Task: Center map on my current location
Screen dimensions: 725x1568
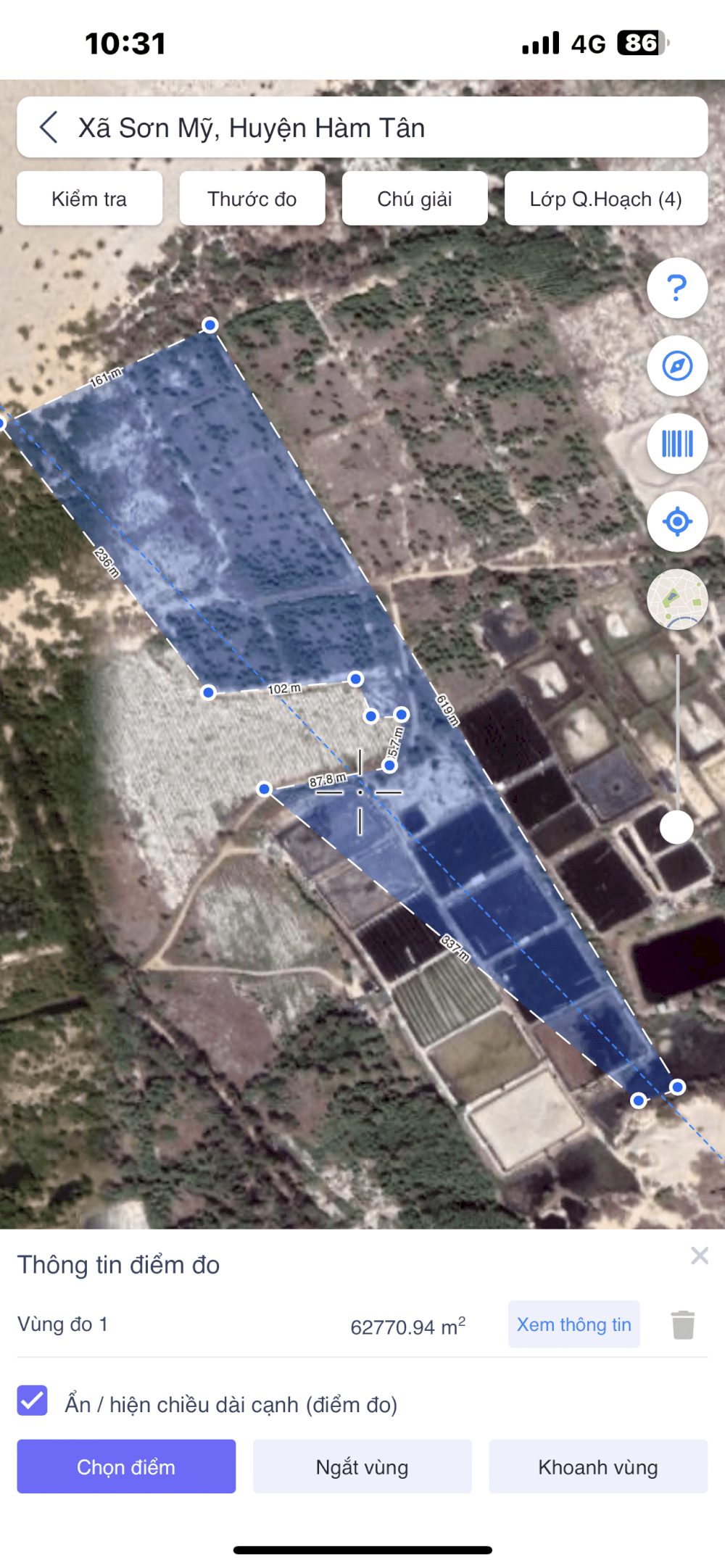Action: (676, 521)
